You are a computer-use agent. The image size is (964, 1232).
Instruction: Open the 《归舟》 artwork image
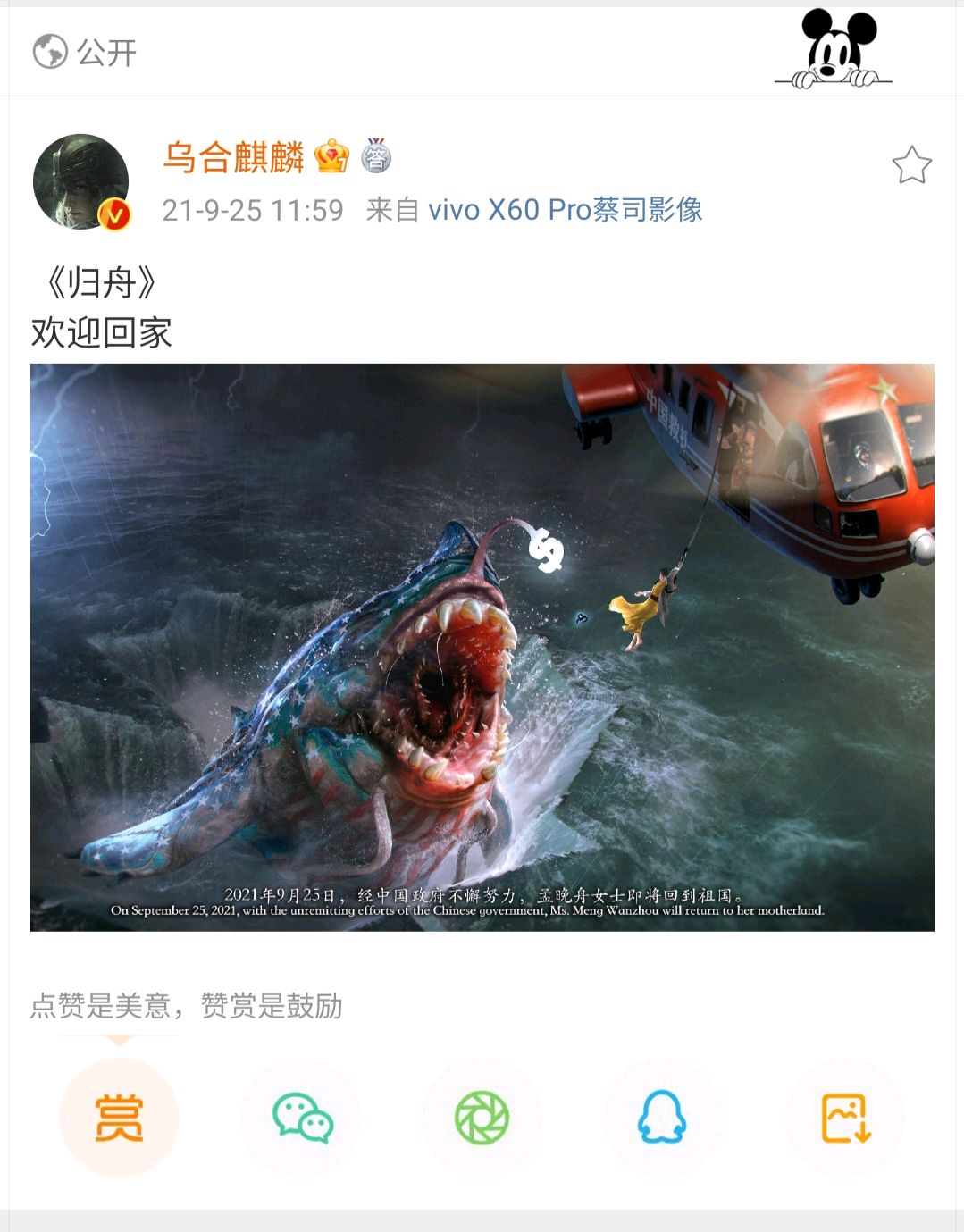482,648
